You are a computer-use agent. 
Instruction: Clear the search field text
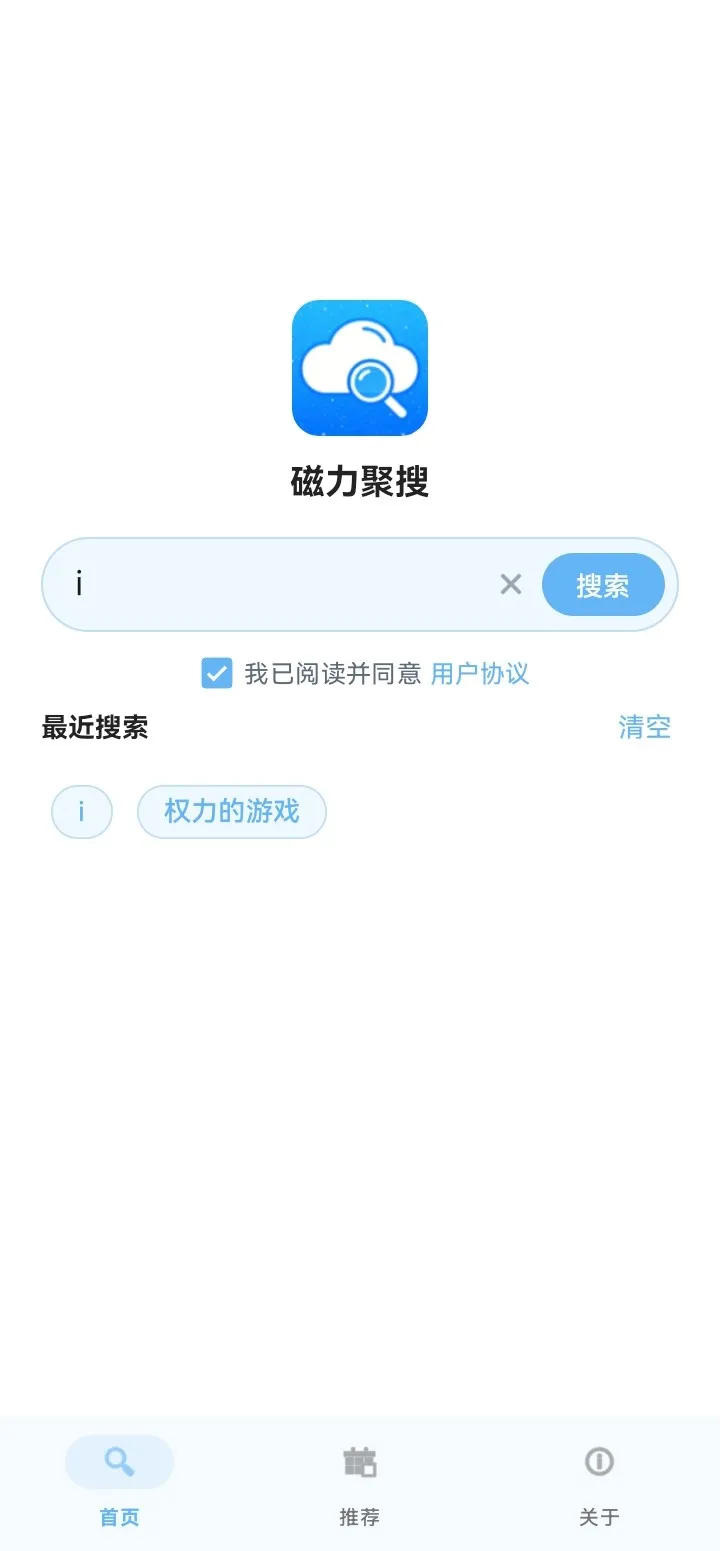click(511, 585)
